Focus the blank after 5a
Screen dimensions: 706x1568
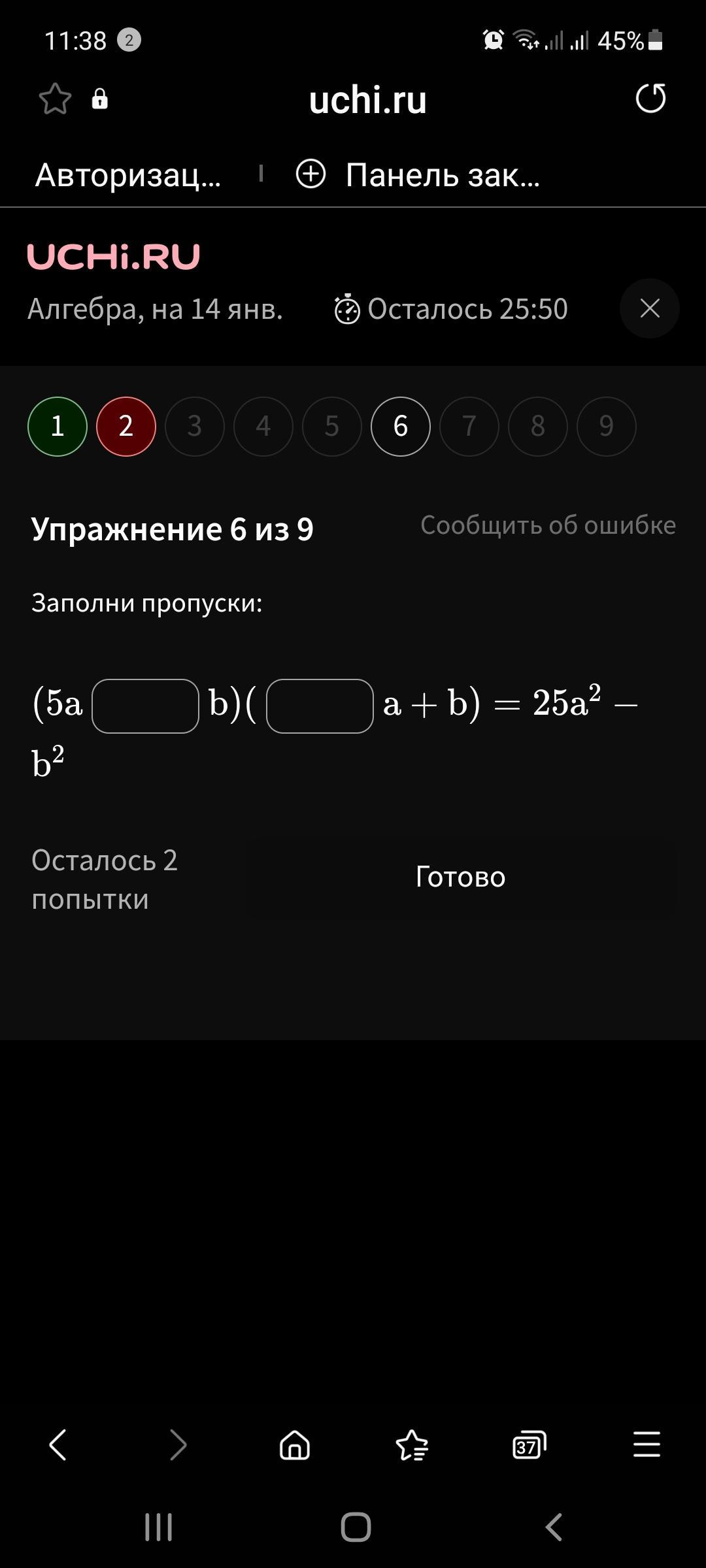pos(145,706)
